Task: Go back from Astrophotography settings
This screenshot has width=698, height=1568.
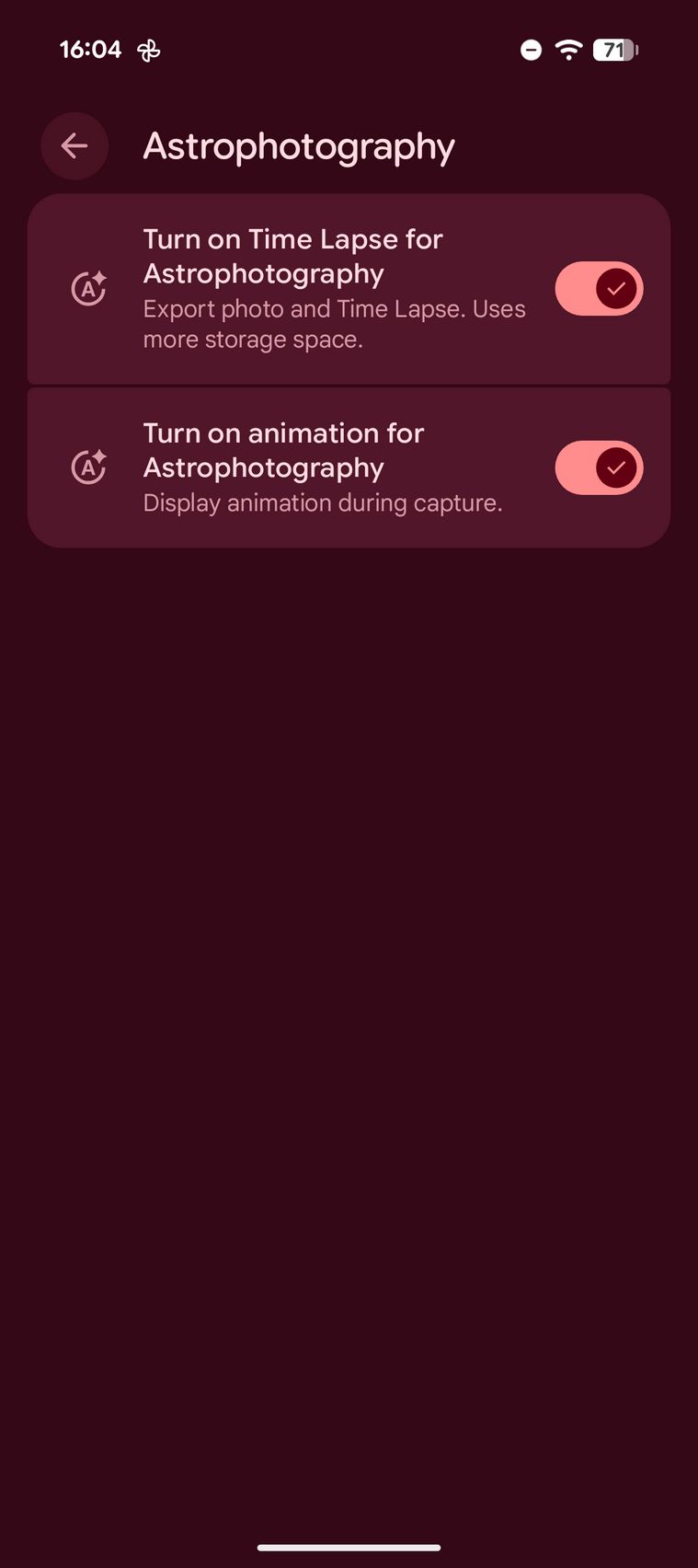Action: [74, 145]
